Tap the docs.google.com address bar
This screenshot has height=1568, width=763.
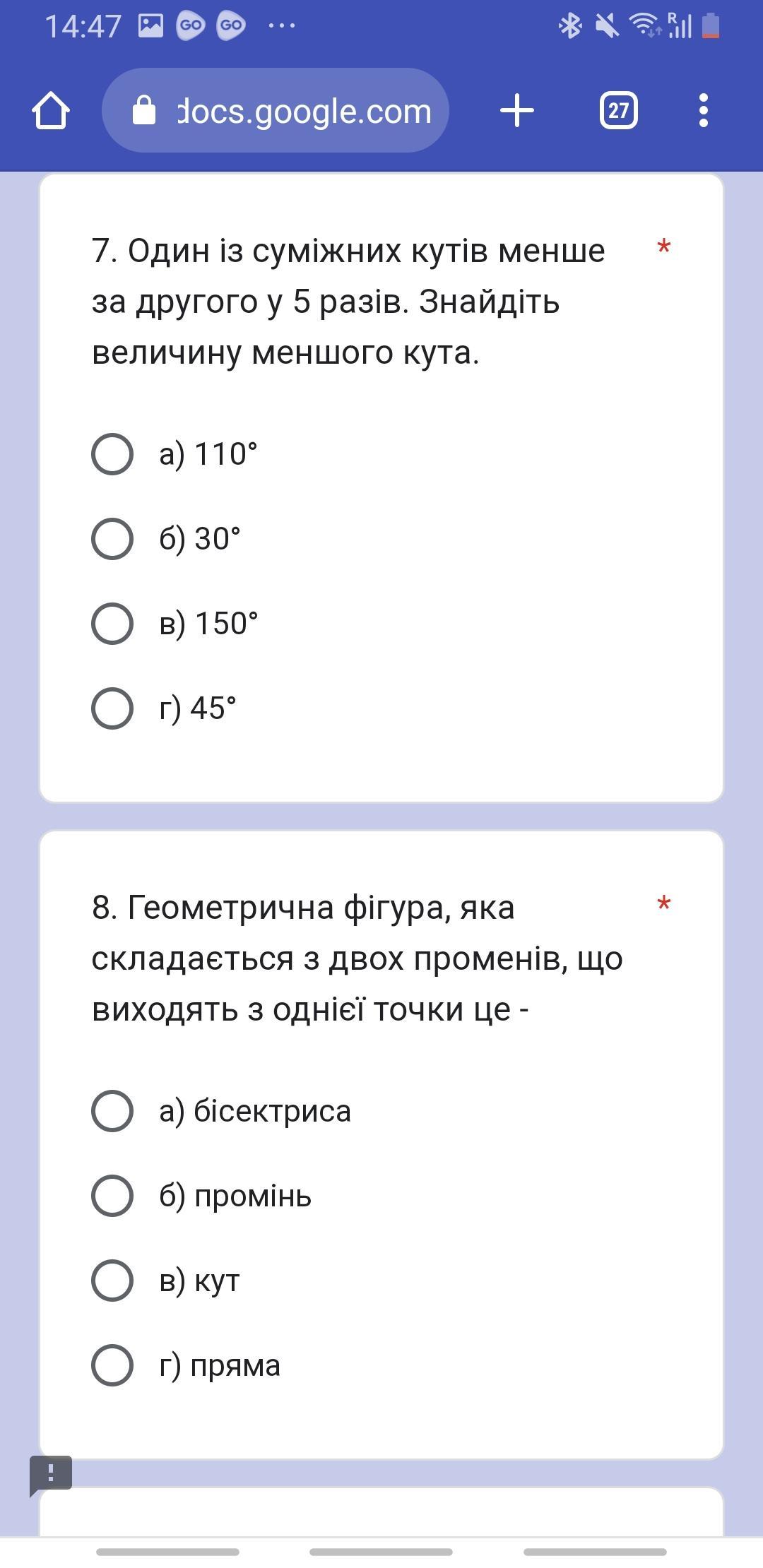click(x=276, y=110)
